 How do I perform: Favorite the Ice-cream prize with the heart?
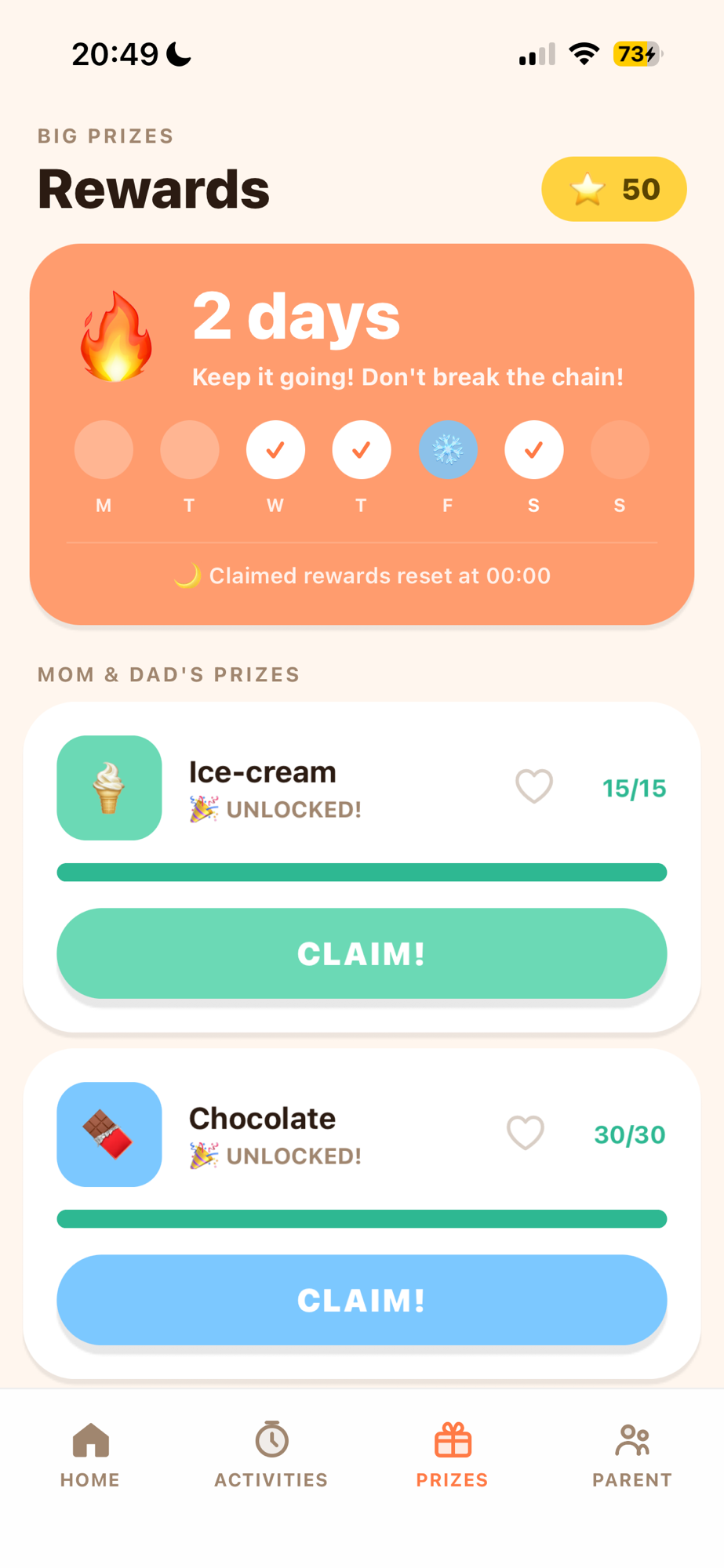(x=534, y=786)
